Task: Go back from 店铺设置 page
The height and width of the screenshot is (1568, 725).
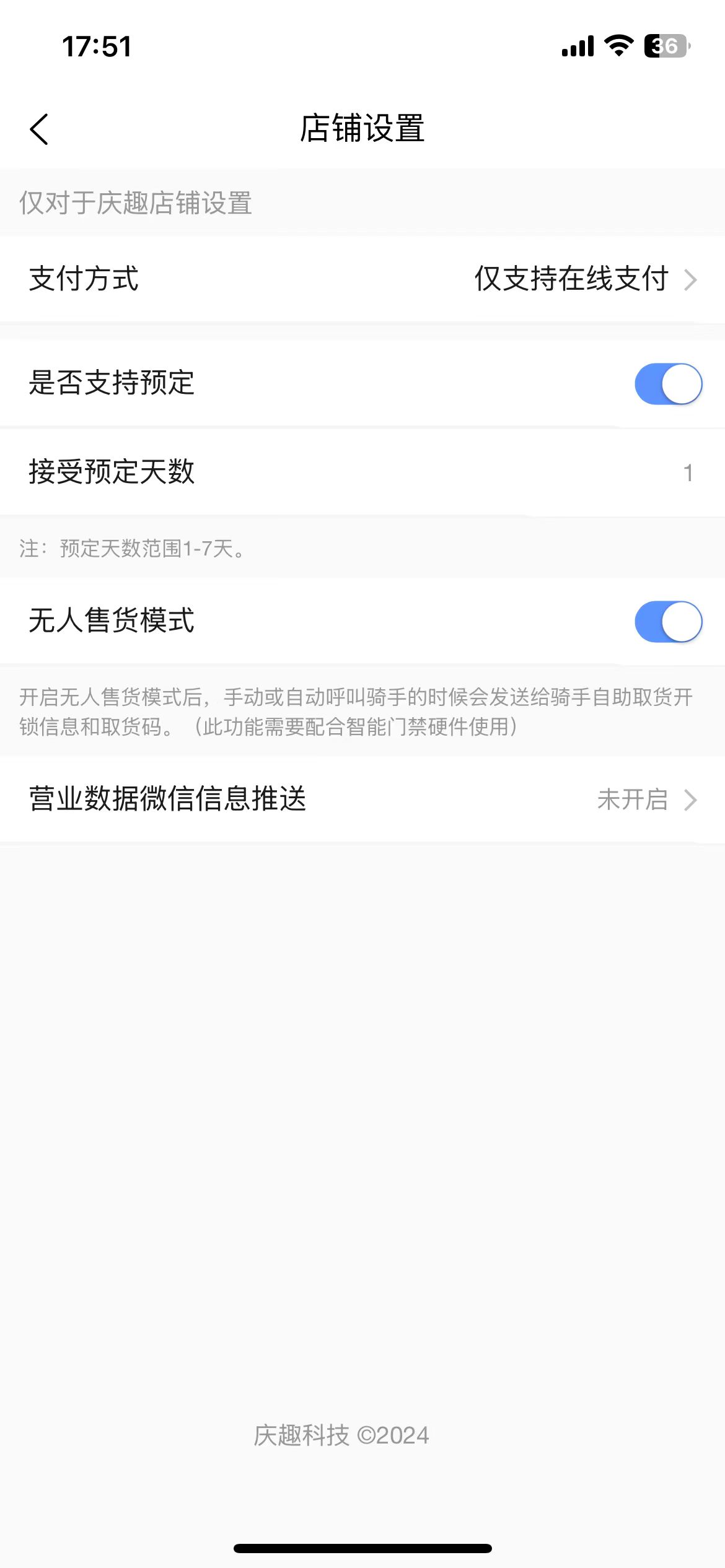Action: point(39,129)
